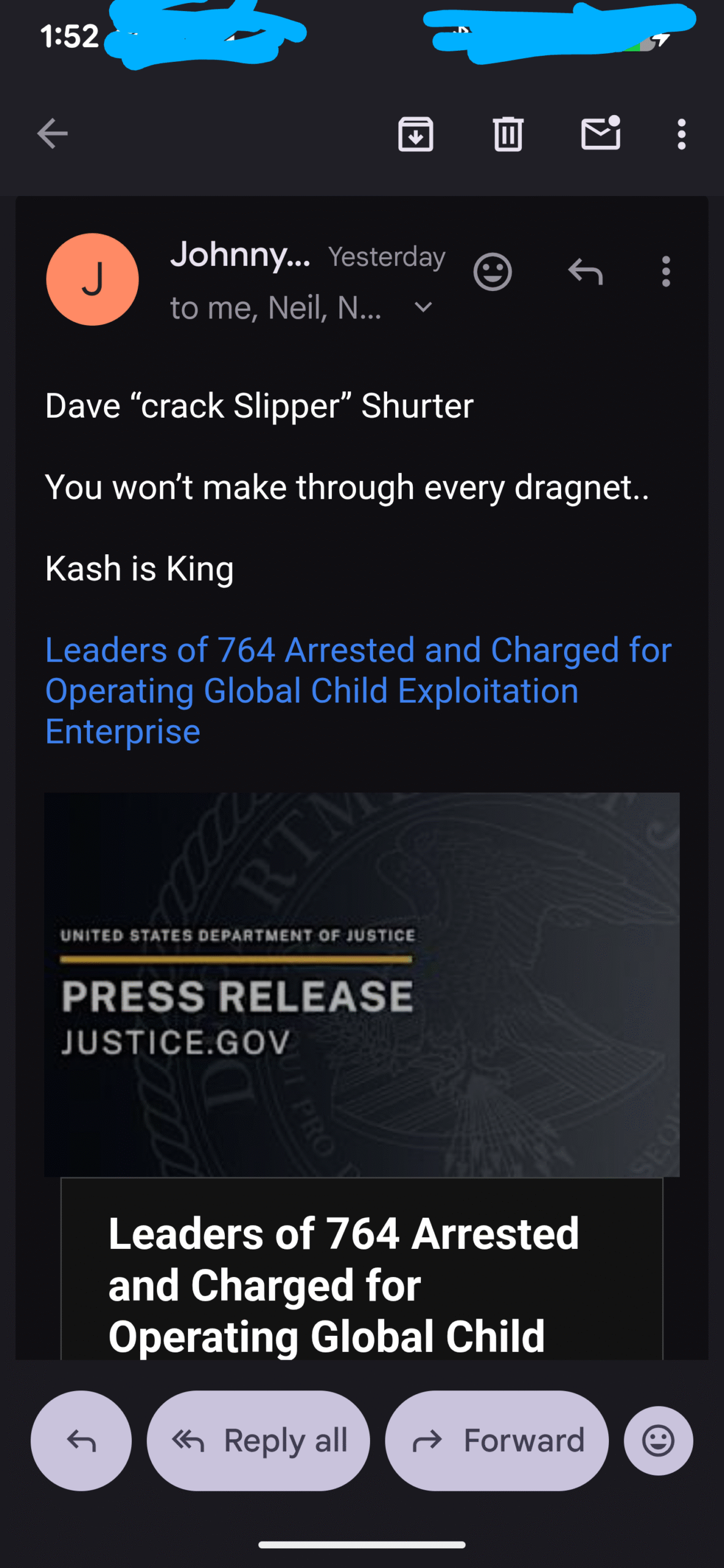Go back to the inbox

click(x=53, y=134)
